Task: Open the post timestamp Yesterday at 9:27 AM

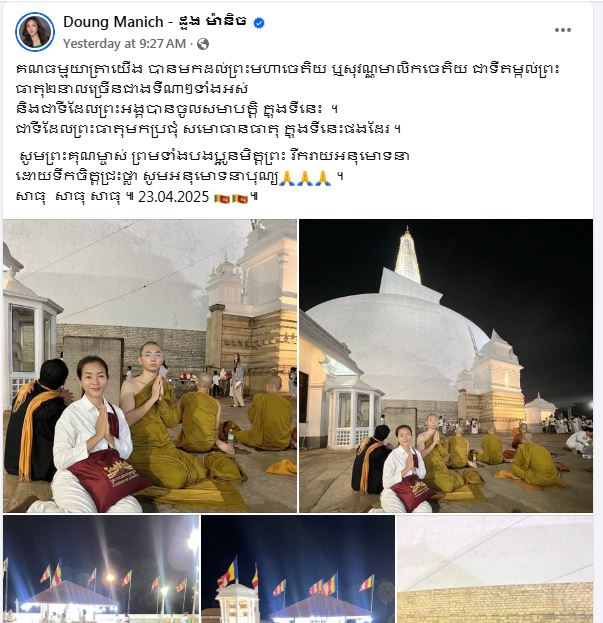Action: 124,44
